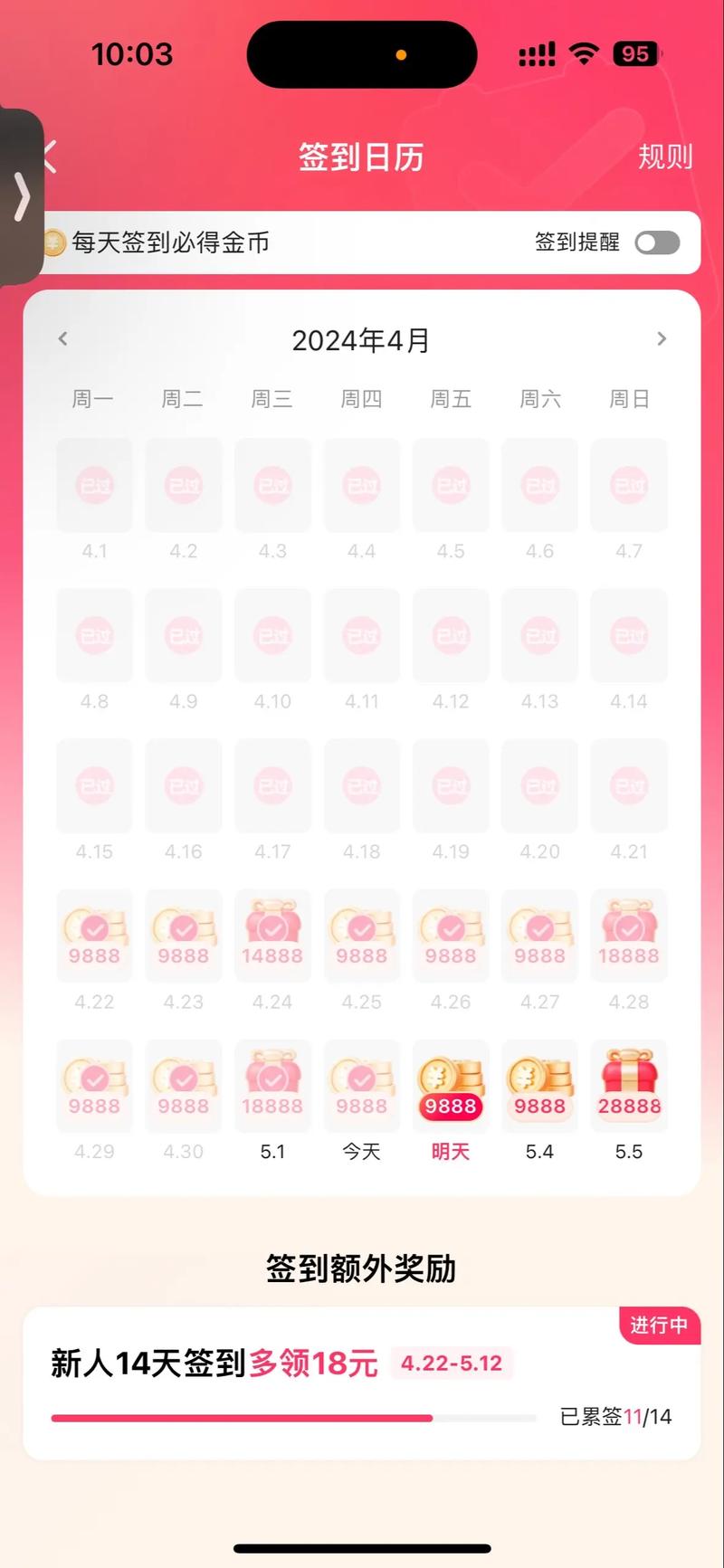Tap today's signed 9888 reward tile
The height and width of the screenshot is (1568, 724).
coord(361,1088)
